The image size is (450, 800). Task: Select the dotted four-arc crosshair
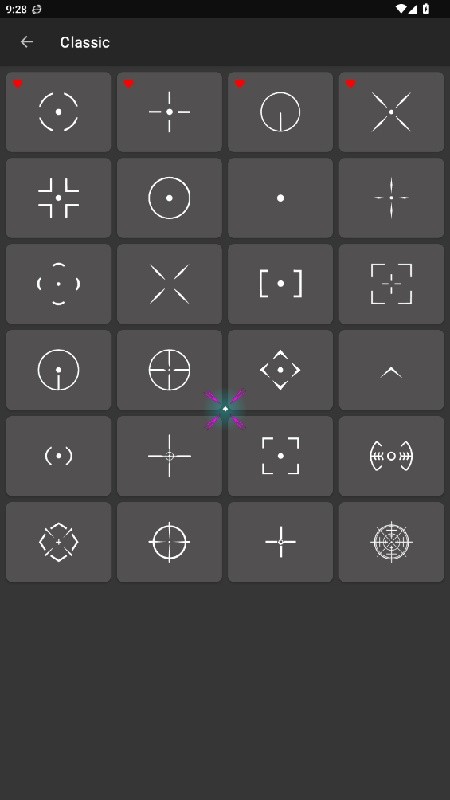58,284
